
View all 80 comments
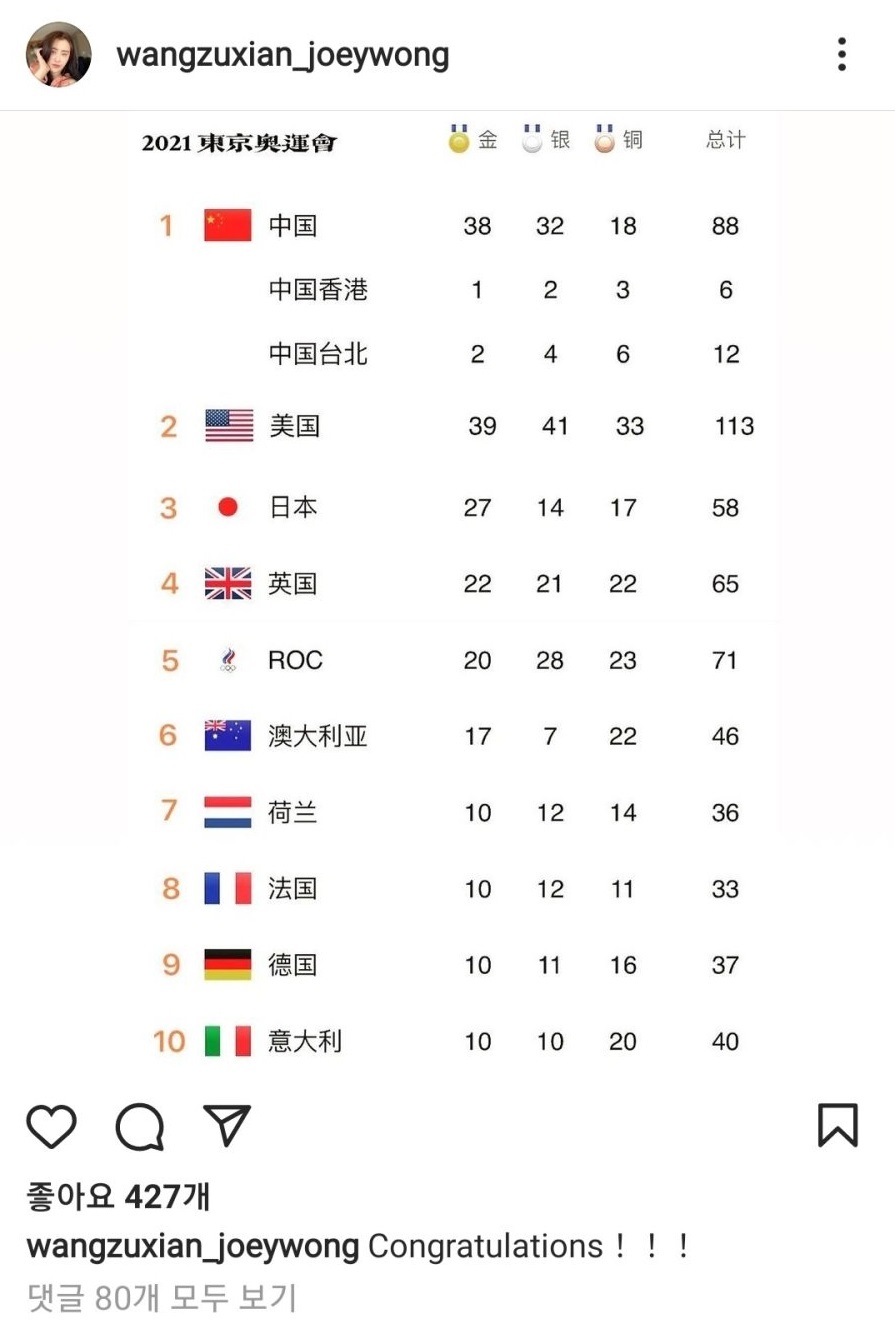coord(161,1297)
